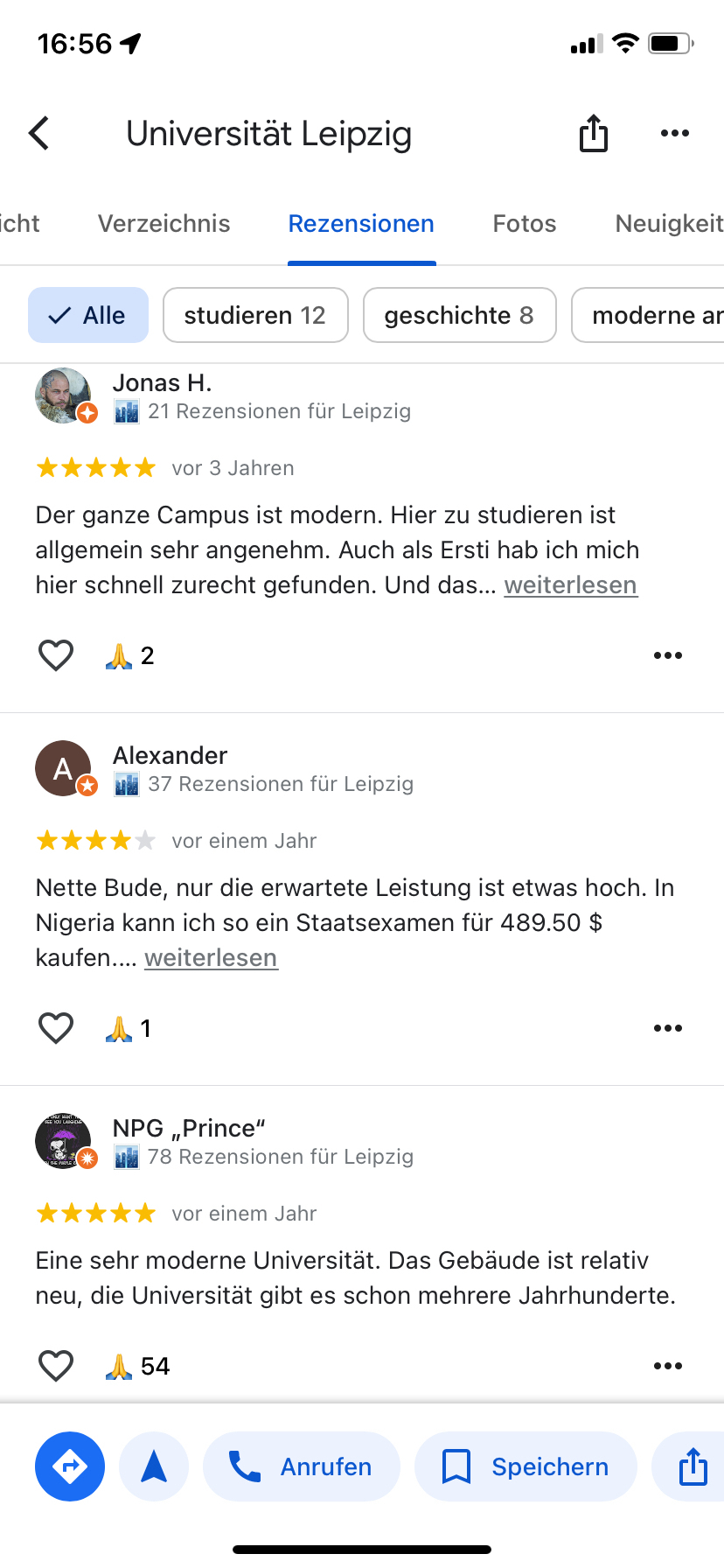Filter reviews by geschichte

point(459,315)
